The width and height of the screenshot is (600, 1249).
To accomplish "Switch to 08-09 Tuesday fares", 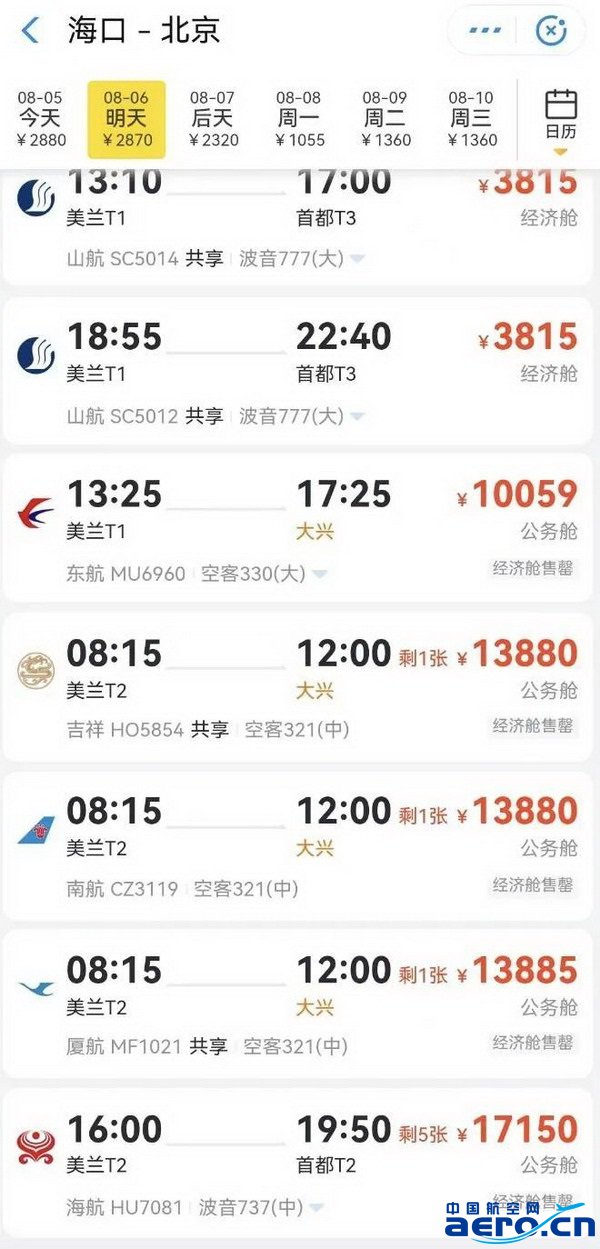I will 386,119.
